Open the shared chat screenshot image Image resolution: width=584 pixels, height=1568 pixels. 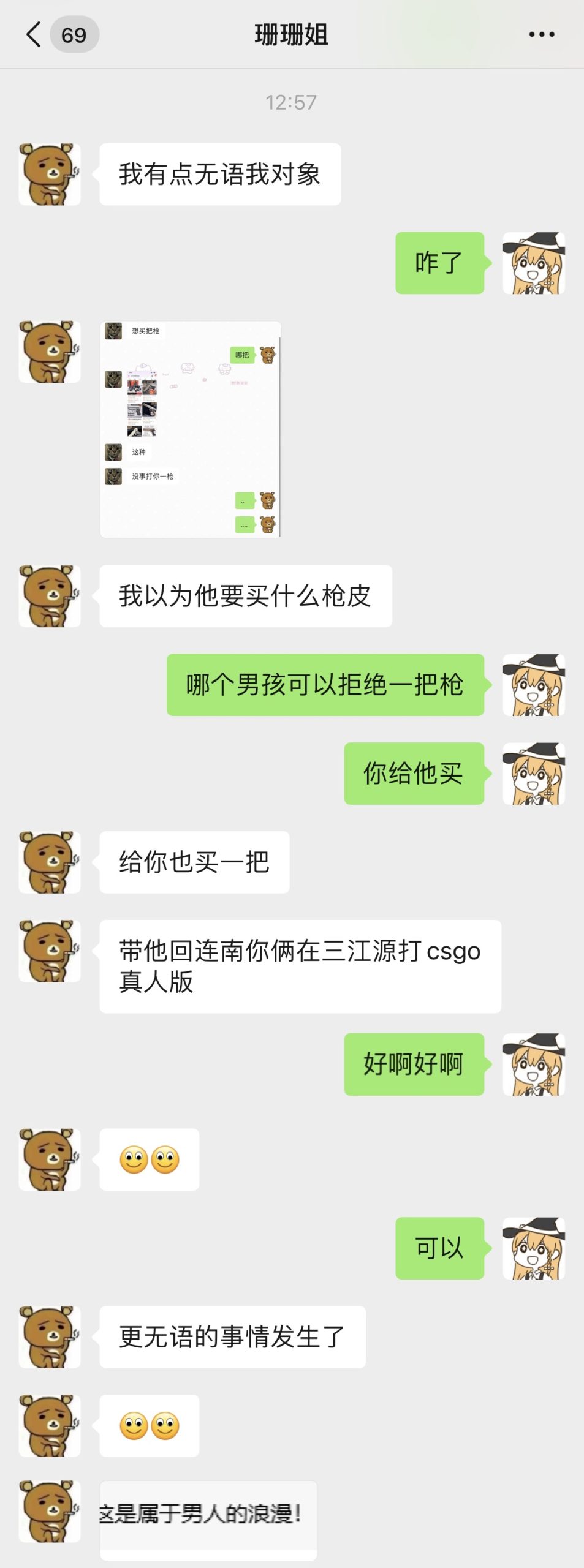point(190,429)
